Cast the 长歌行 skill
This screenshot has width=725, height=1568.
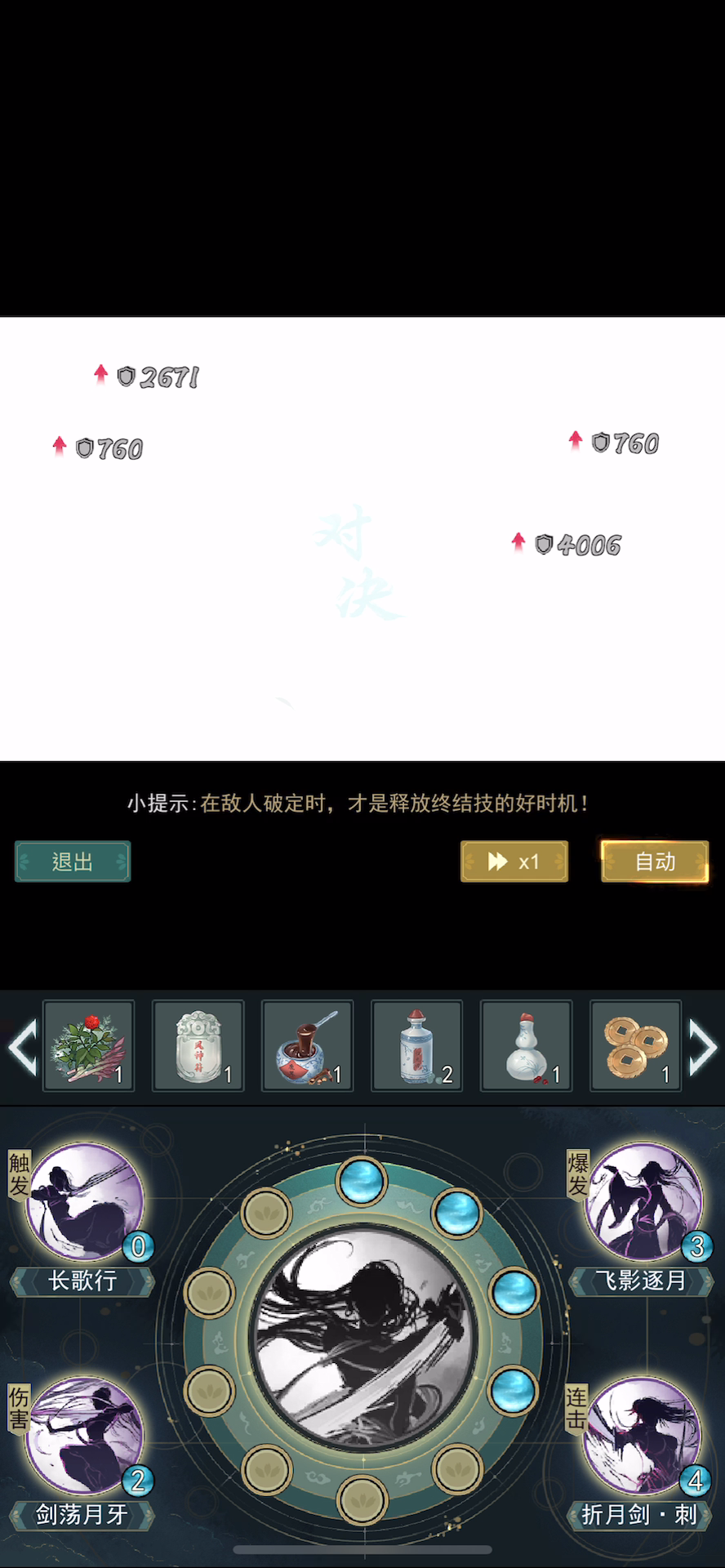click(x=84, y=1202)
